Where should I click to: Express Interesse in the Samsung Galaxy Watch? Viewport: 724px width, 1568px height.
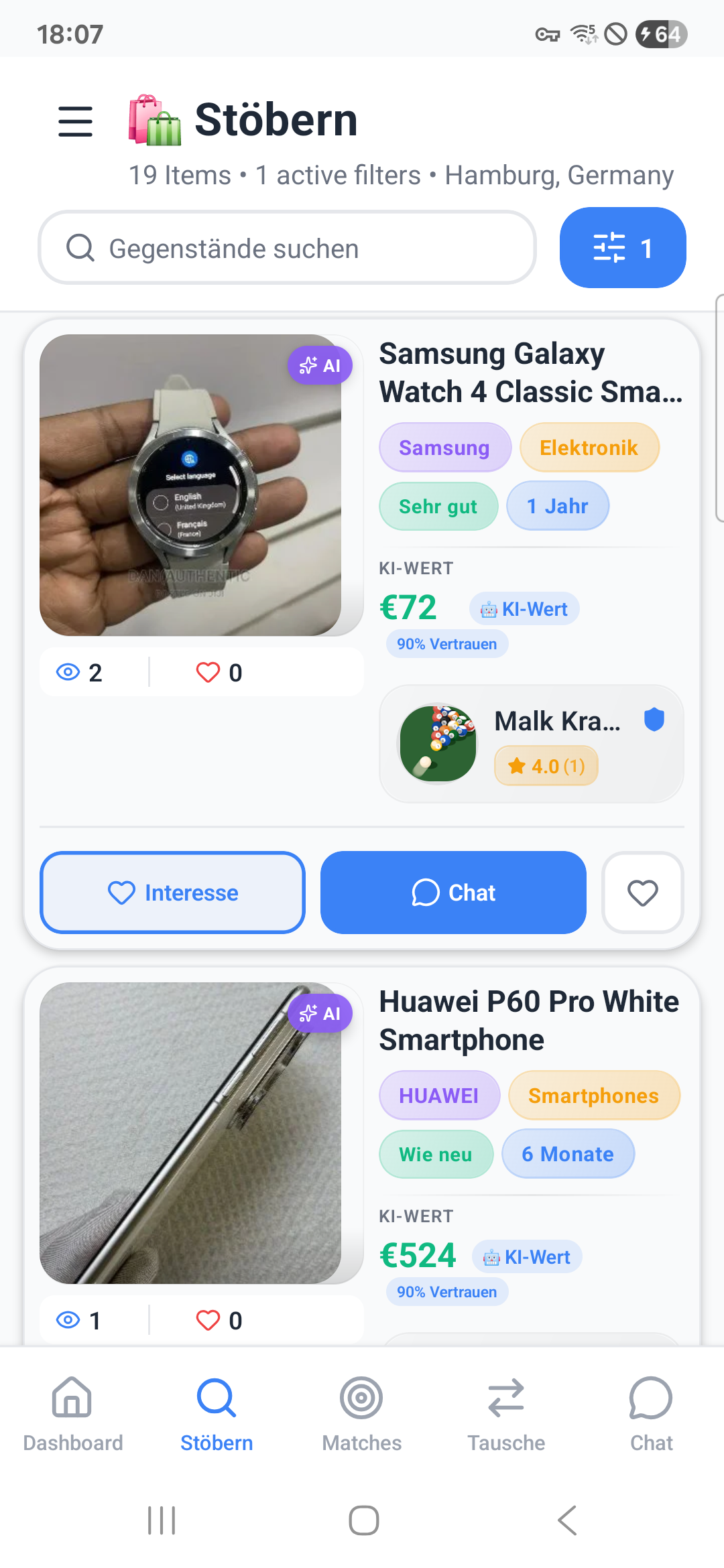tap(172, 893)
